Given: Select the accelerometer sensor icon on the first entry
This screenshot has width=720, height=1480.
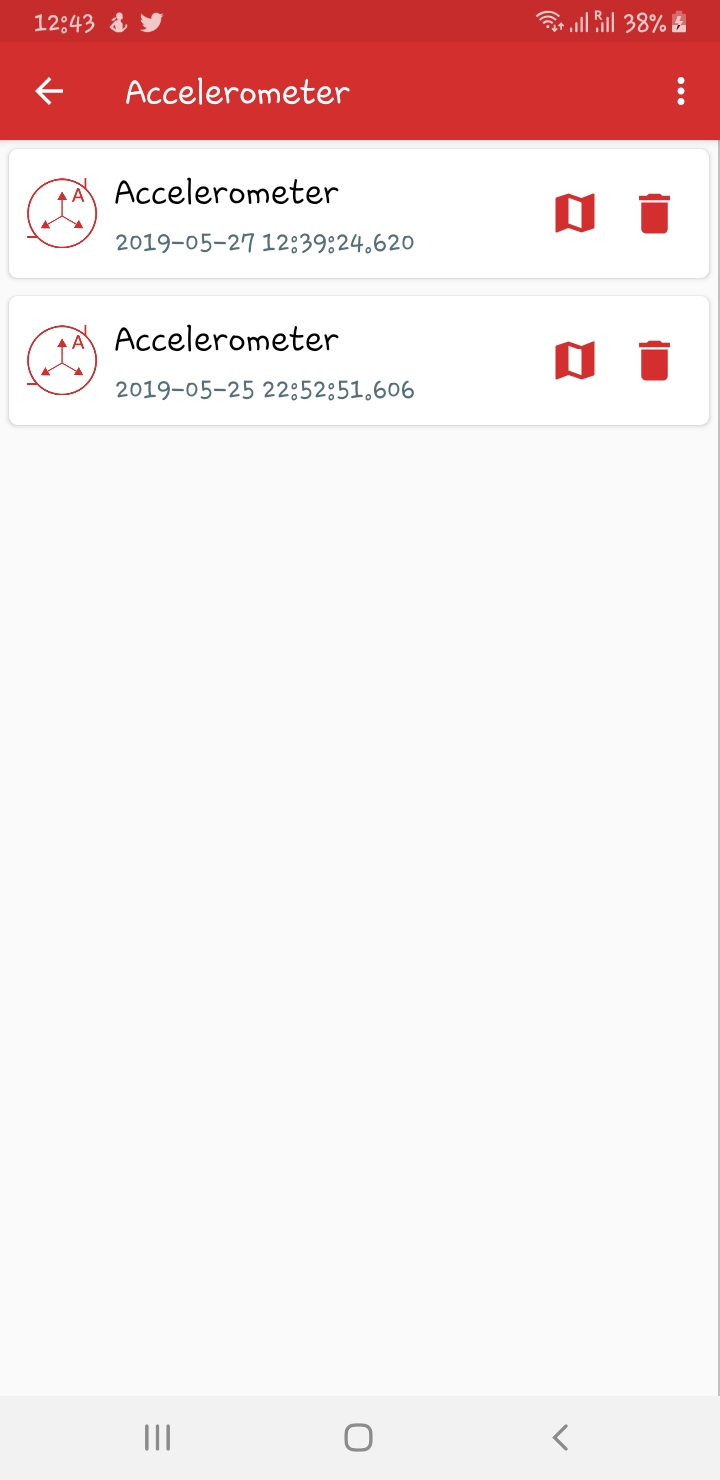Looking at the screenshot, I should coord(61,212).
